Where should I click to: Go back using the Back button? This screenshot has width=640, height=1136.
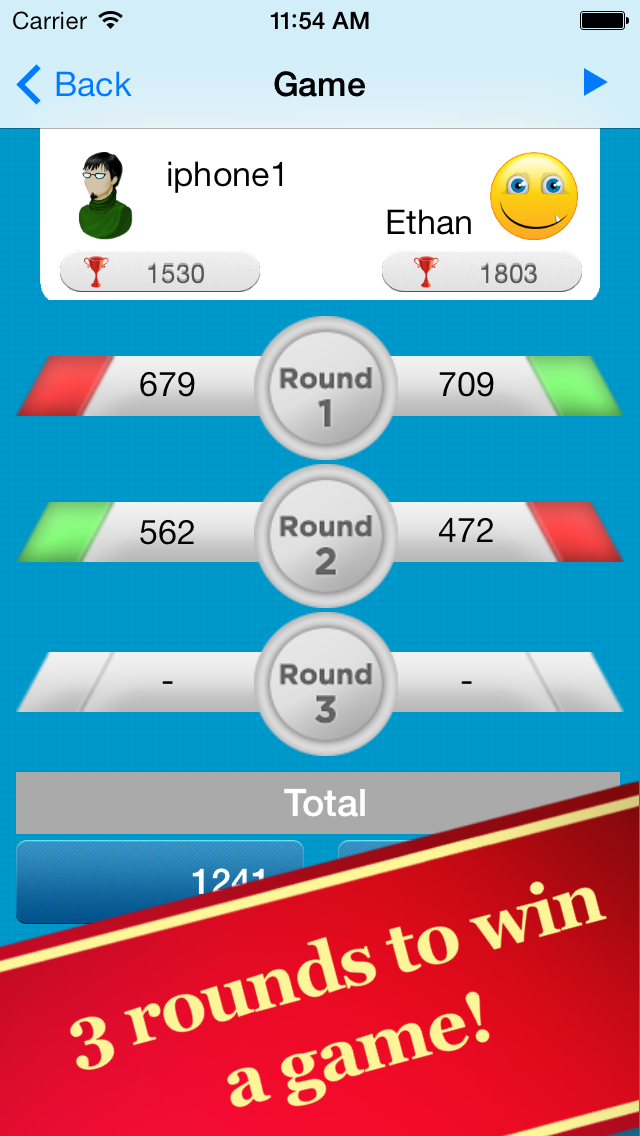pyautogui.click(x=73, y=85)
